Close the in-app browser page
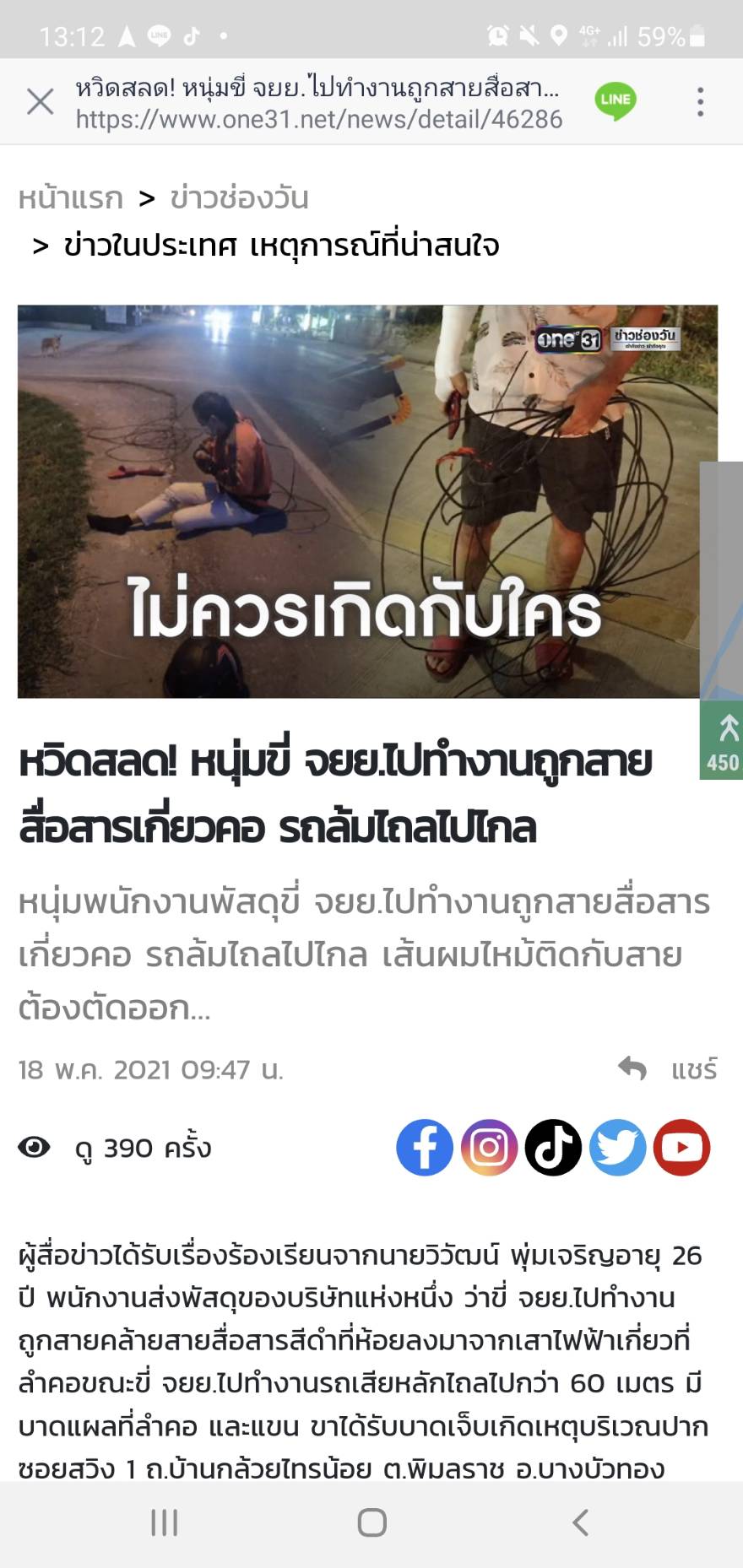The height and width of the screenshot is (1568, 743). (40, 102)
